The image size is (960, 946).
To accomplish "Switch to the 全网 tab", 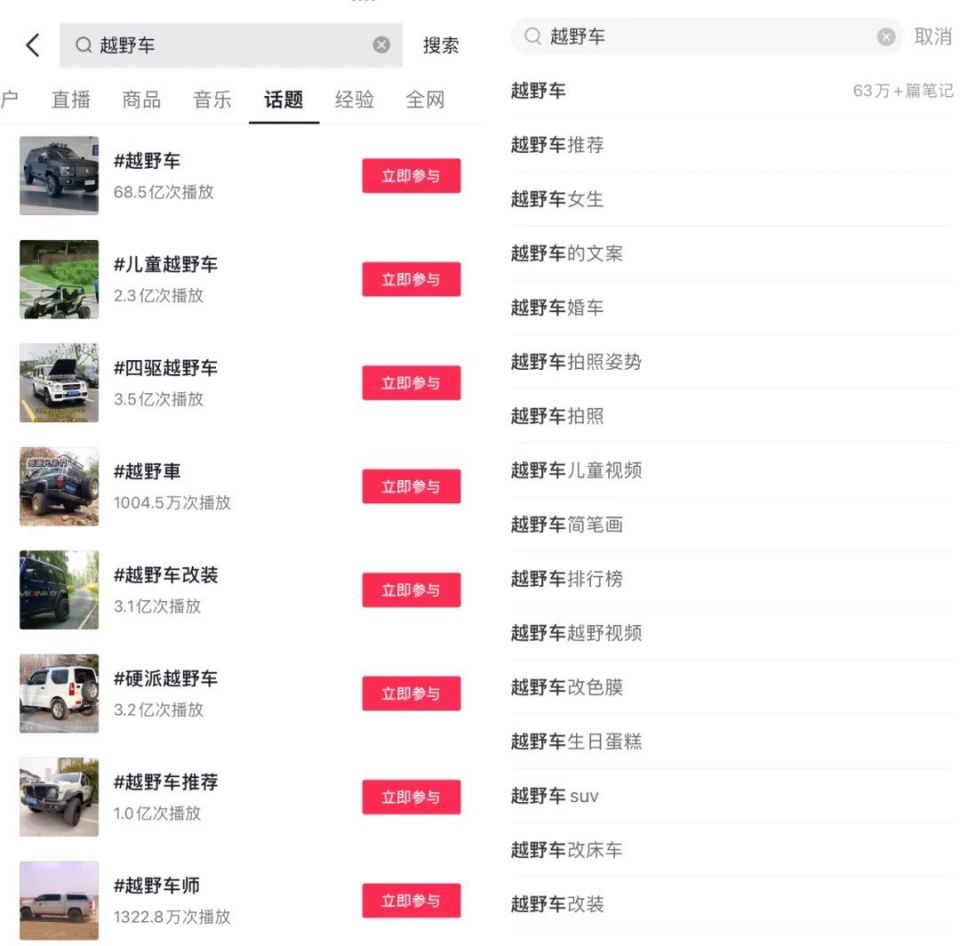I will (425, 99).
